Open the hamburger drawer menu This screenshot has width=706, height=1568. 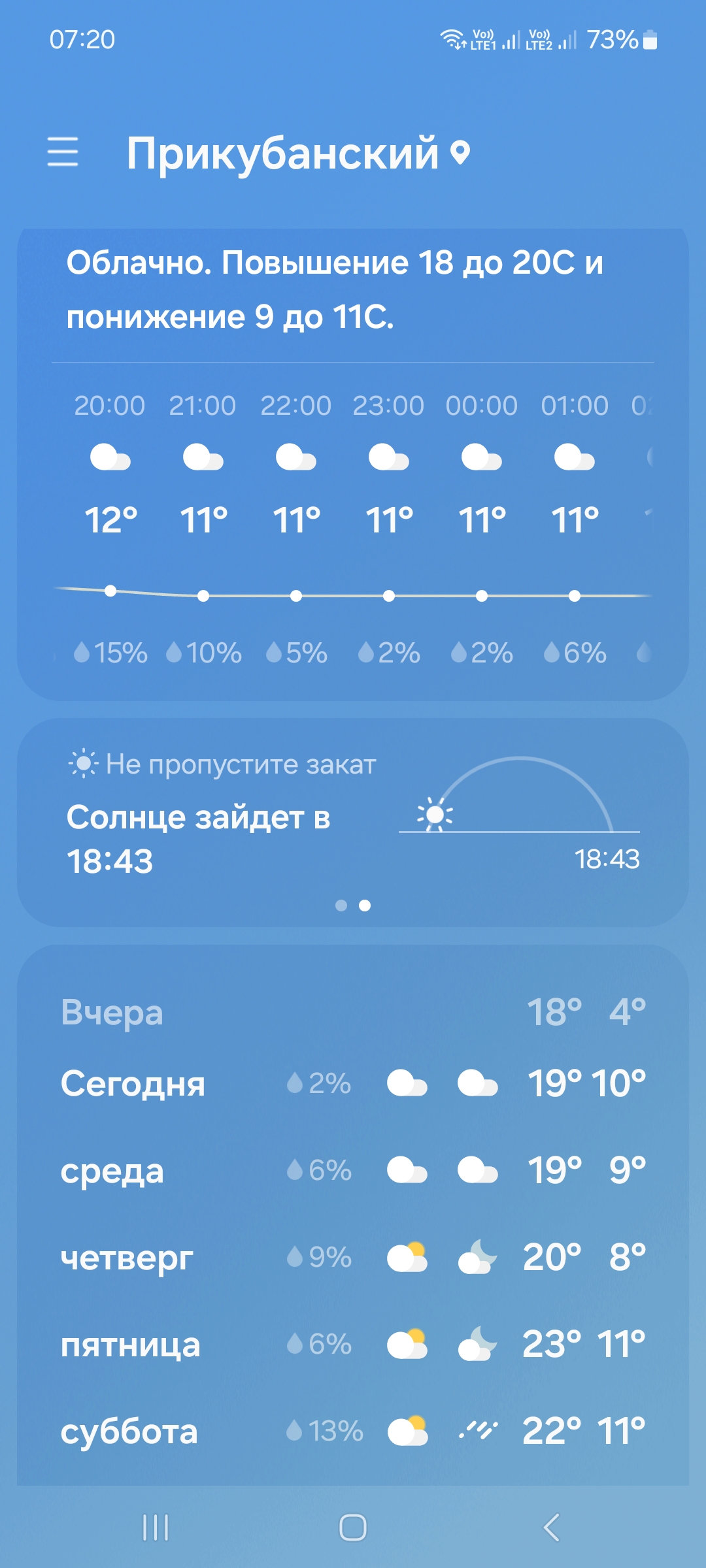coord(63,152)
